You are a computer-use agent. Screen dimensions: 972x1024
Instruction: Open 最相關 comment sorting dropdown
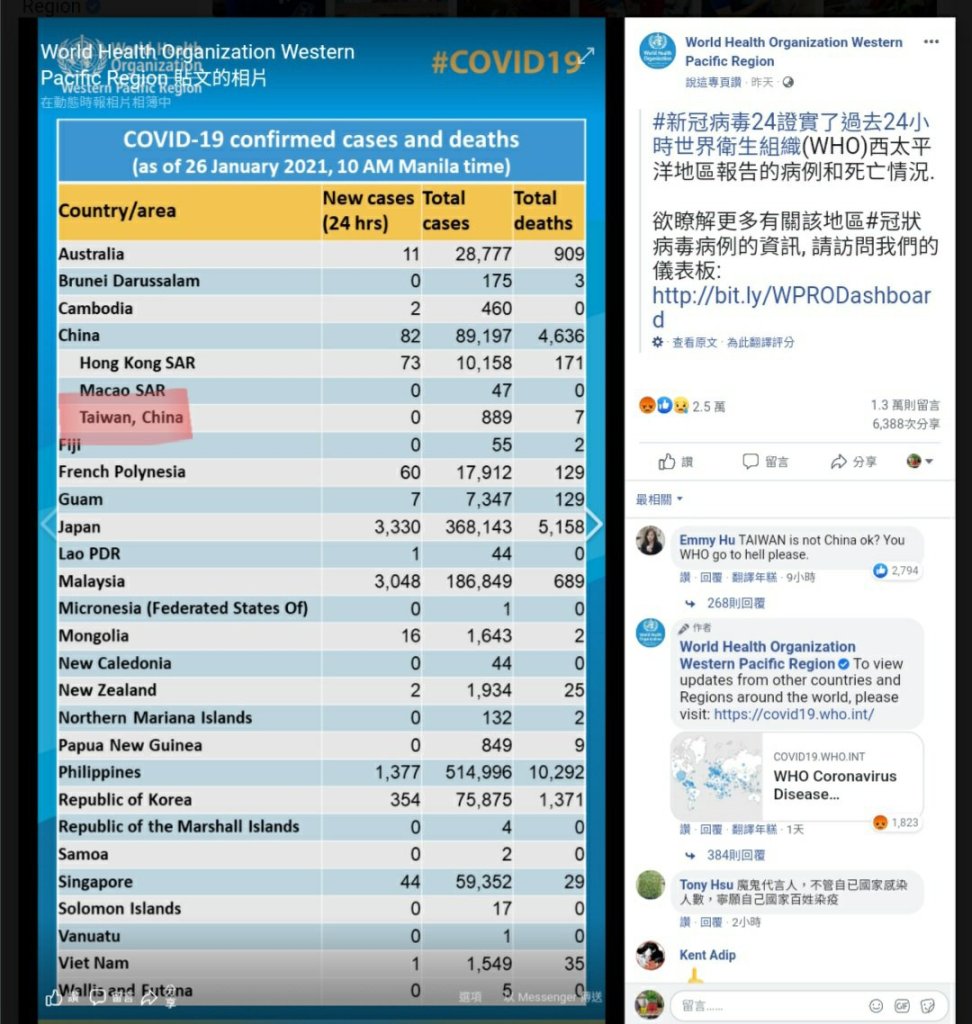(659, 499)
